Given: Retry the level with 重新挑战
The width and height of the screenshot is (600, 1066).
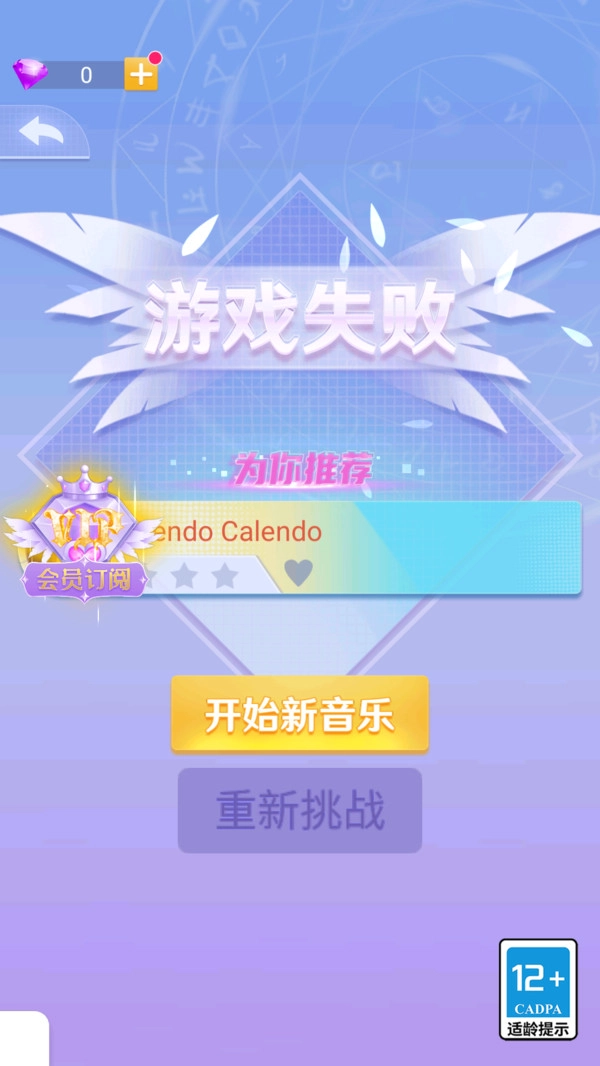Looking at the screenshot, I should 300,810.
